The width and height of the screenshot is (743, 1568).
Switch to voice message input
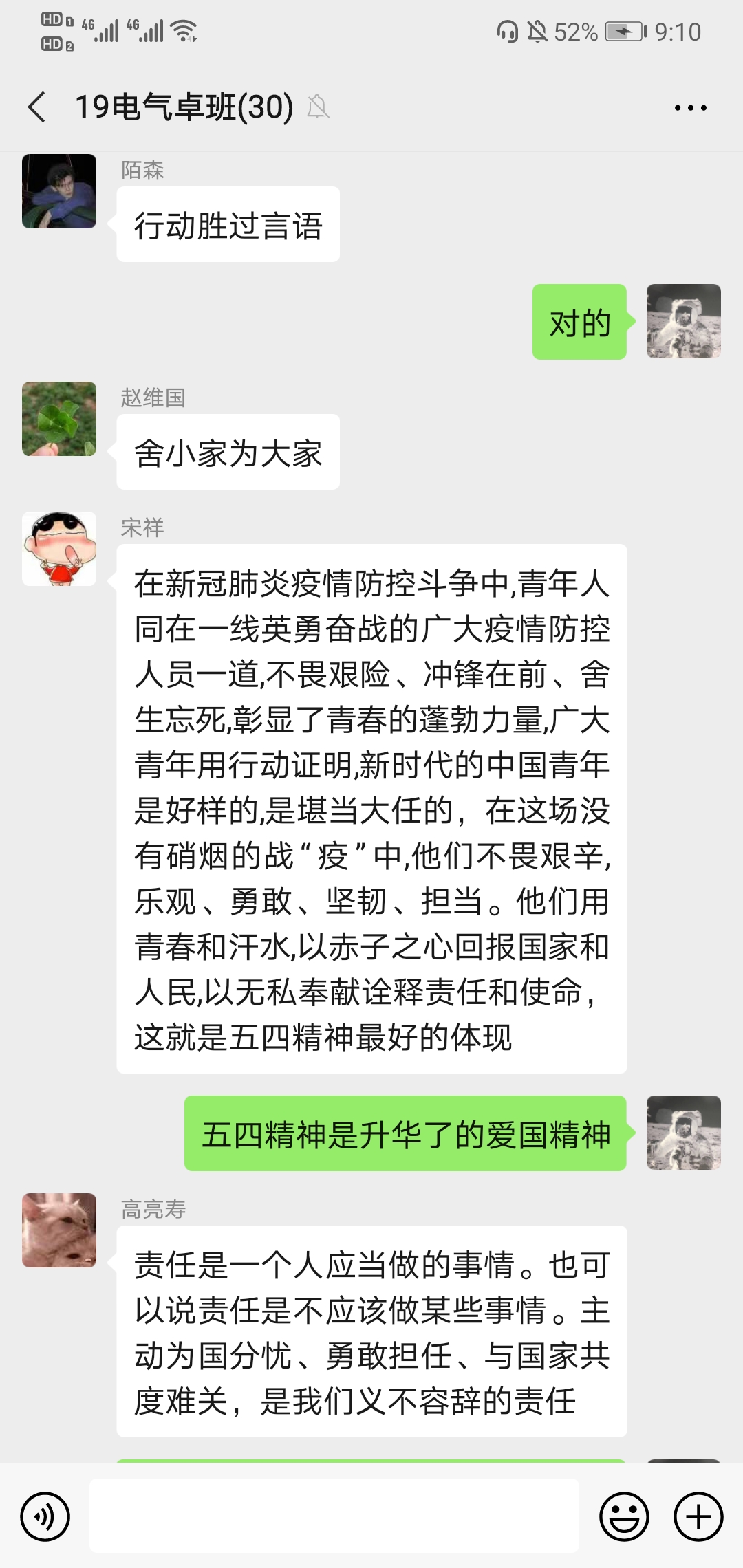click(45, 1516)
